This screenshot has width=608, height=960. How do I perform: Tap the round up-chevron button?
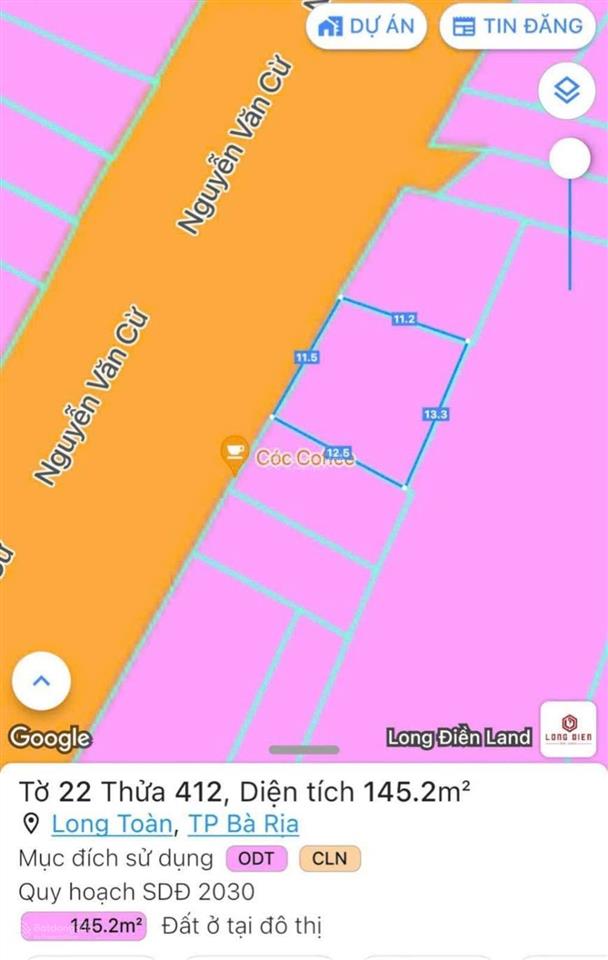(x=41, y=681)
